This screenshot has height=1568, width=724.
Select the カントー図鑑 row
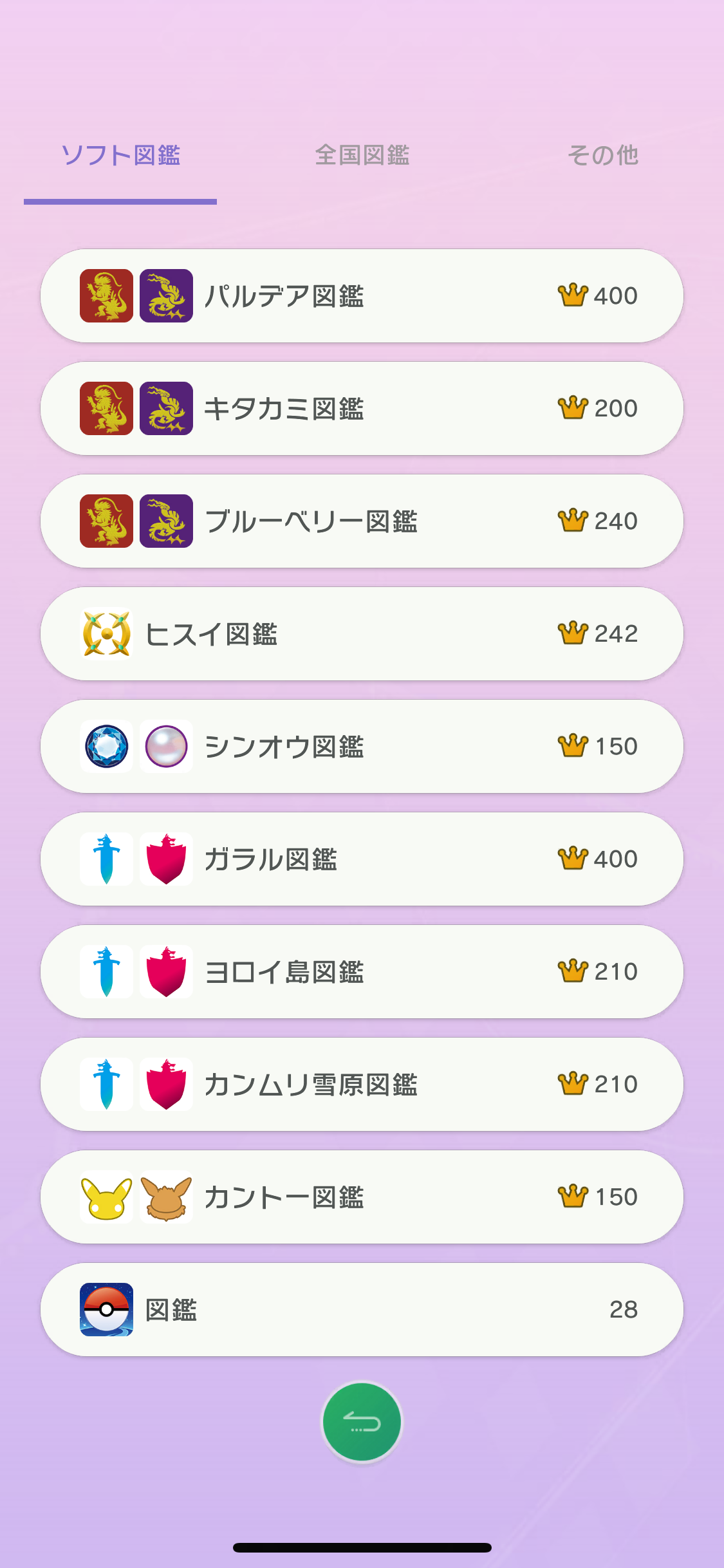tap(362, 1197)
